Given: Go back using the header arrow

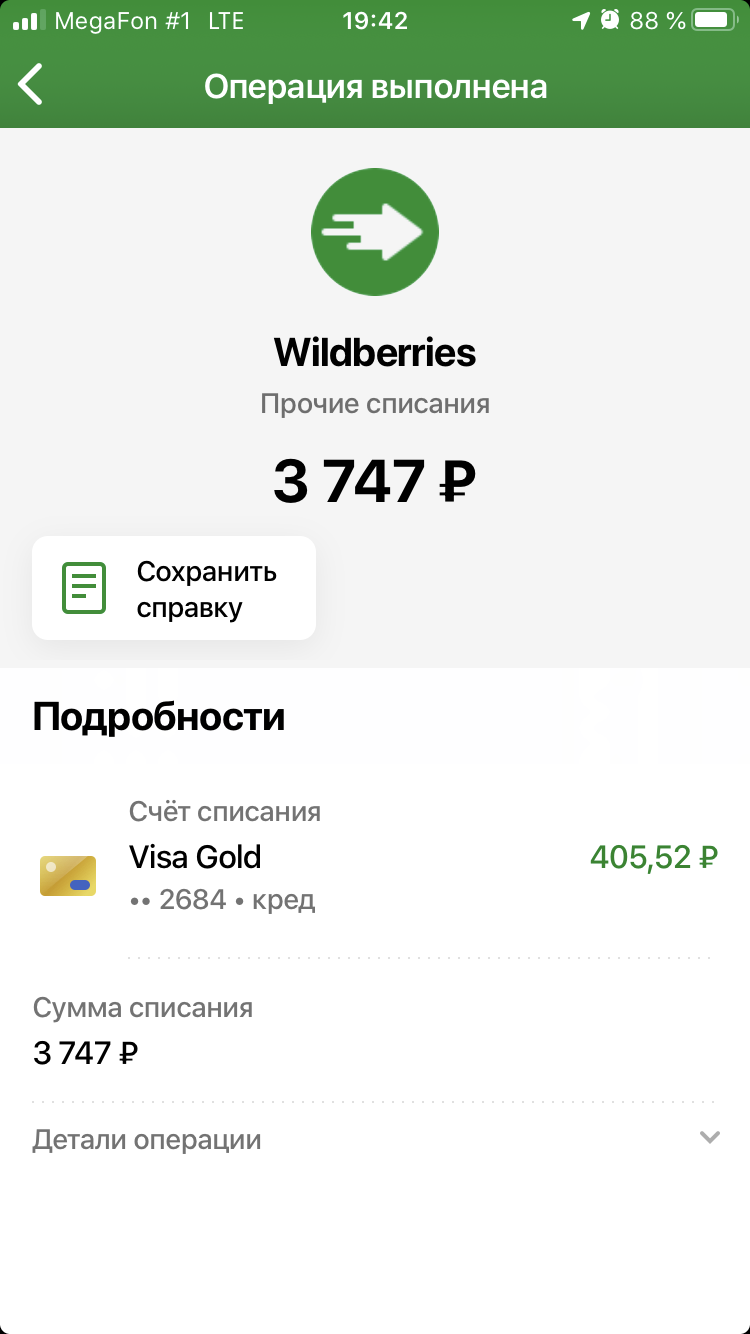Looking at the screenshot, I should pos(31,85).
